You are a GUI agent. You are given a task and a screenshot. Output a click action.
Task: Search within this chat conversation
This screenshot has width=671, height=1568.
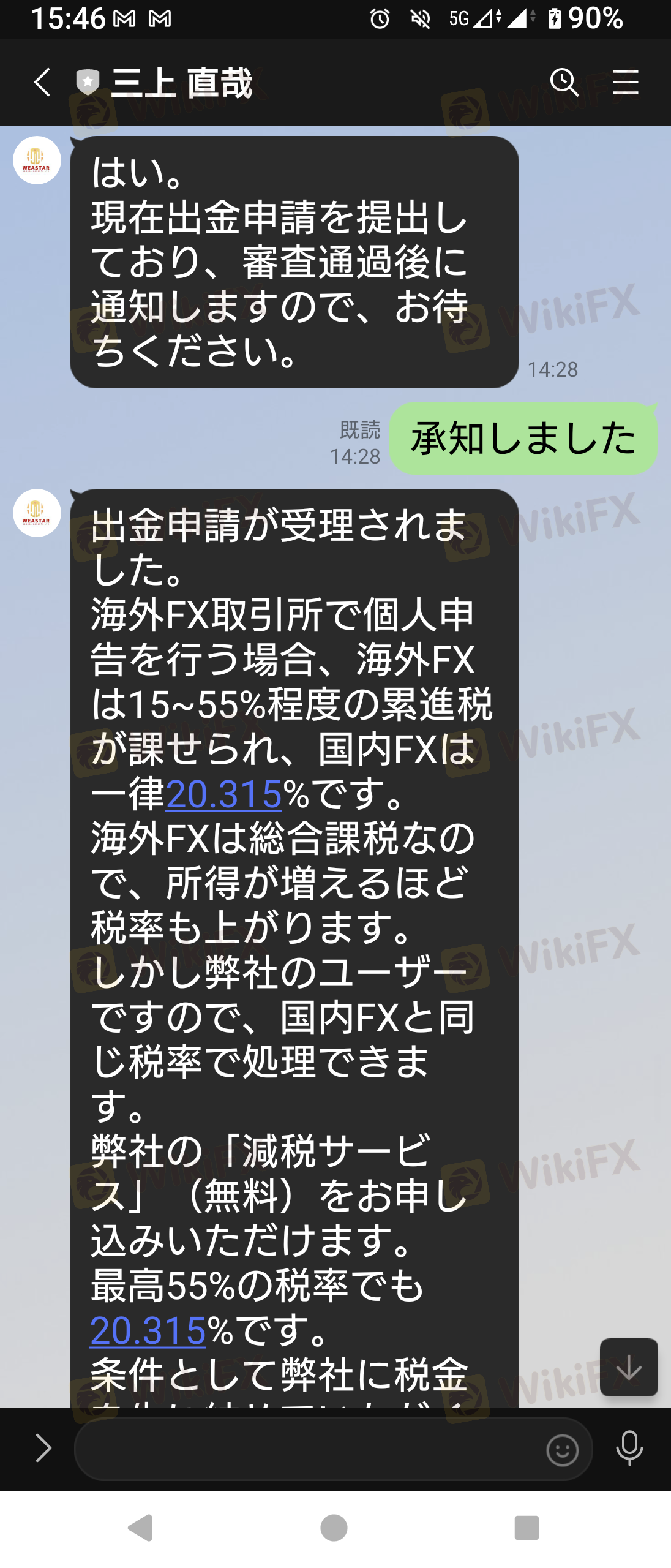click(564, 82)
